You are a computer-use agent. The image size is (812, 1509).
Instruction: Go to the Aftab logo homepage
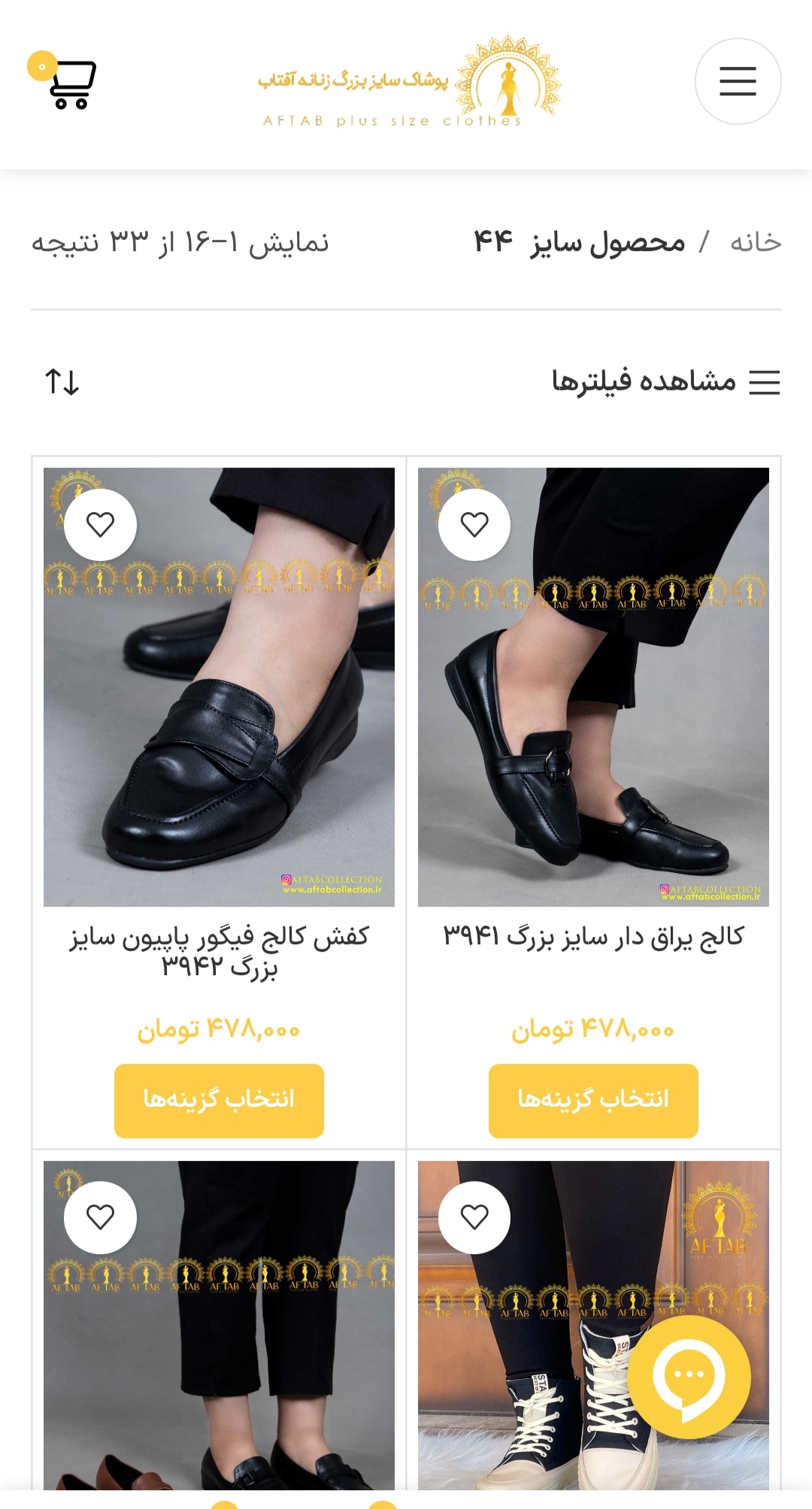pyautogui.click(x=410, y=83)
